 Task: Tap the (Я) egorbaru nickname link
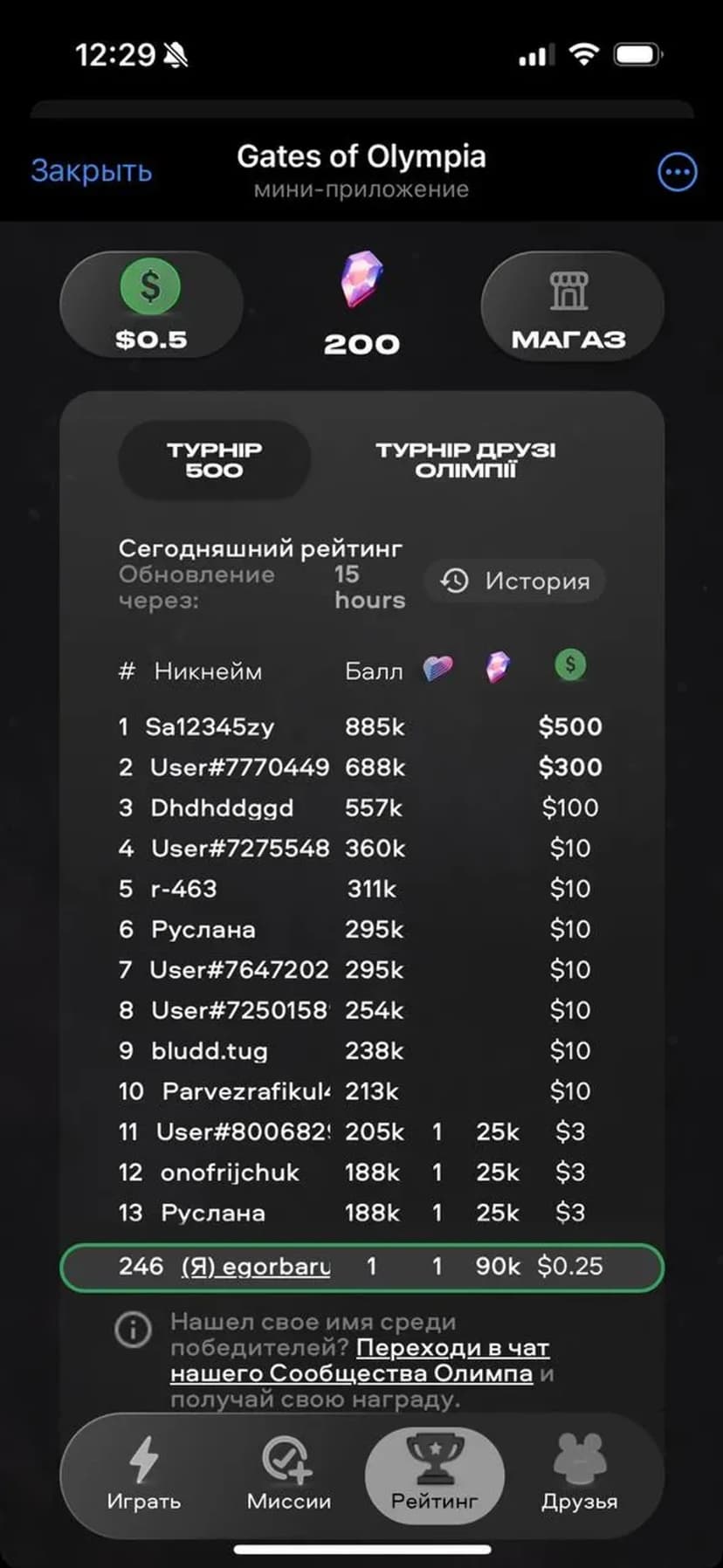[x=256, y=1267]
